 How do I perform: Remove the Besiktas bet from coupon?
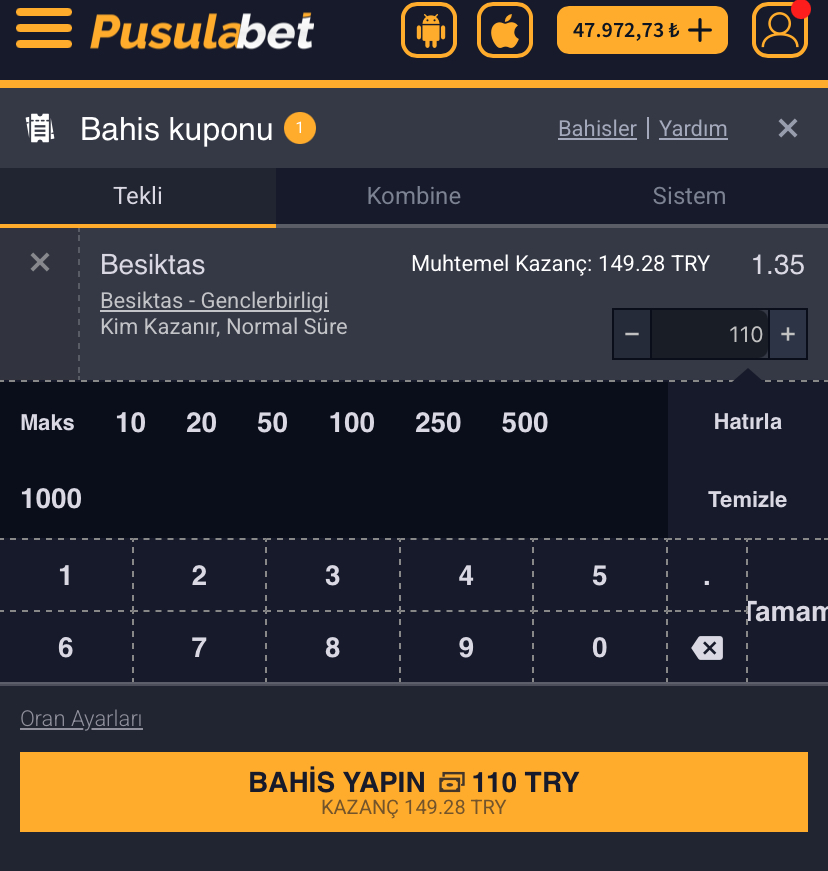pos(40,262)
